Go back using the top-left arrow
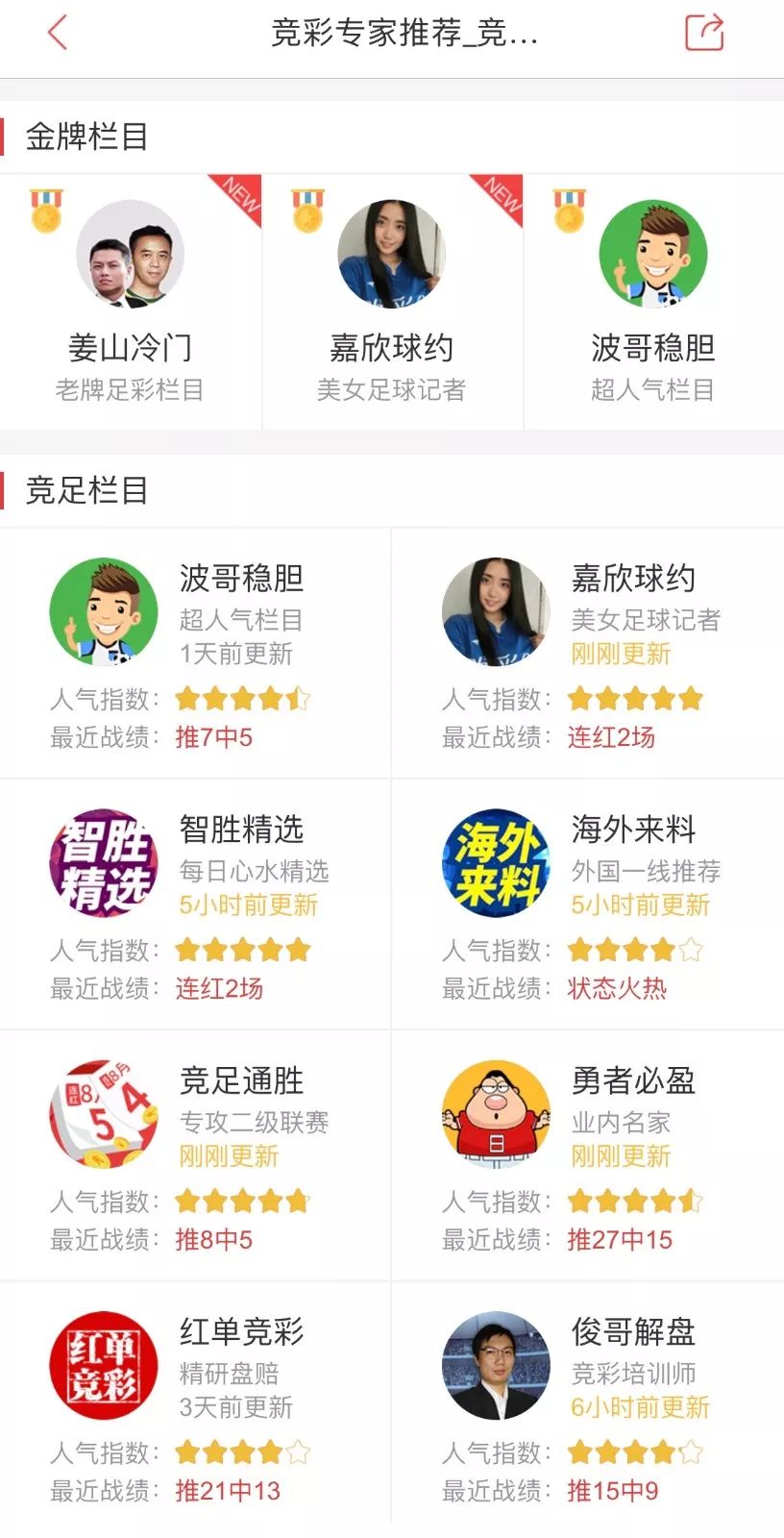 58,33
